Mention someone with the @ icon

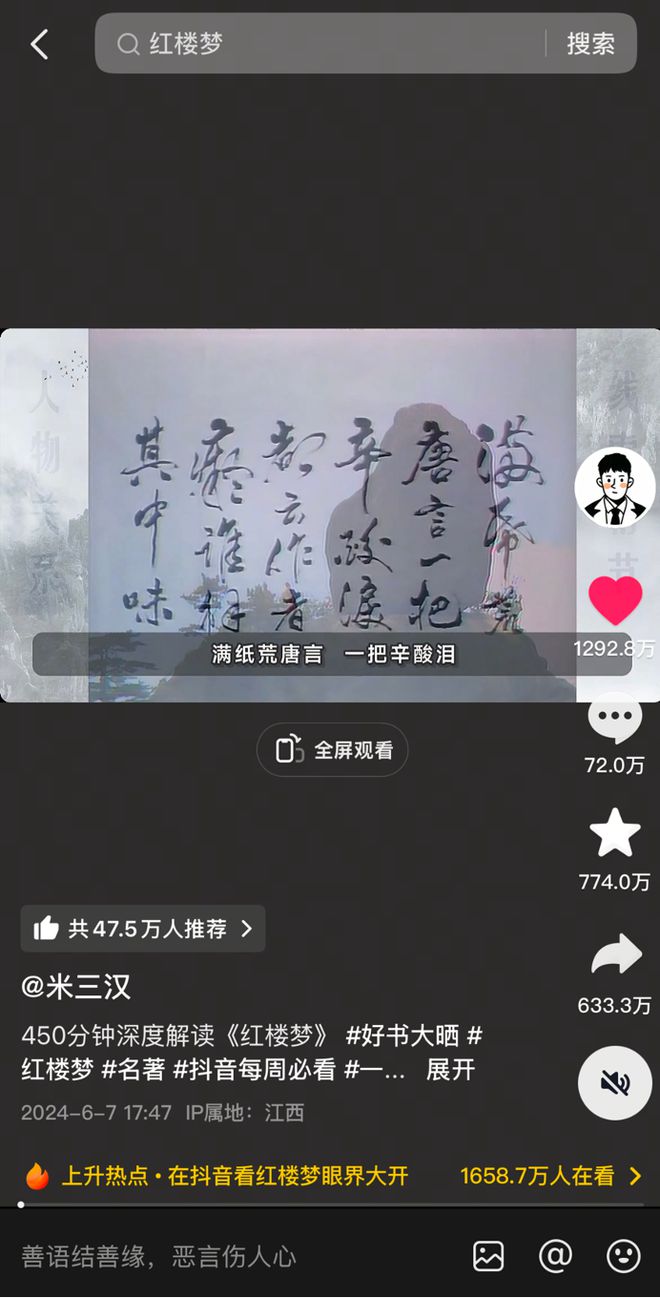(555, 1256)
